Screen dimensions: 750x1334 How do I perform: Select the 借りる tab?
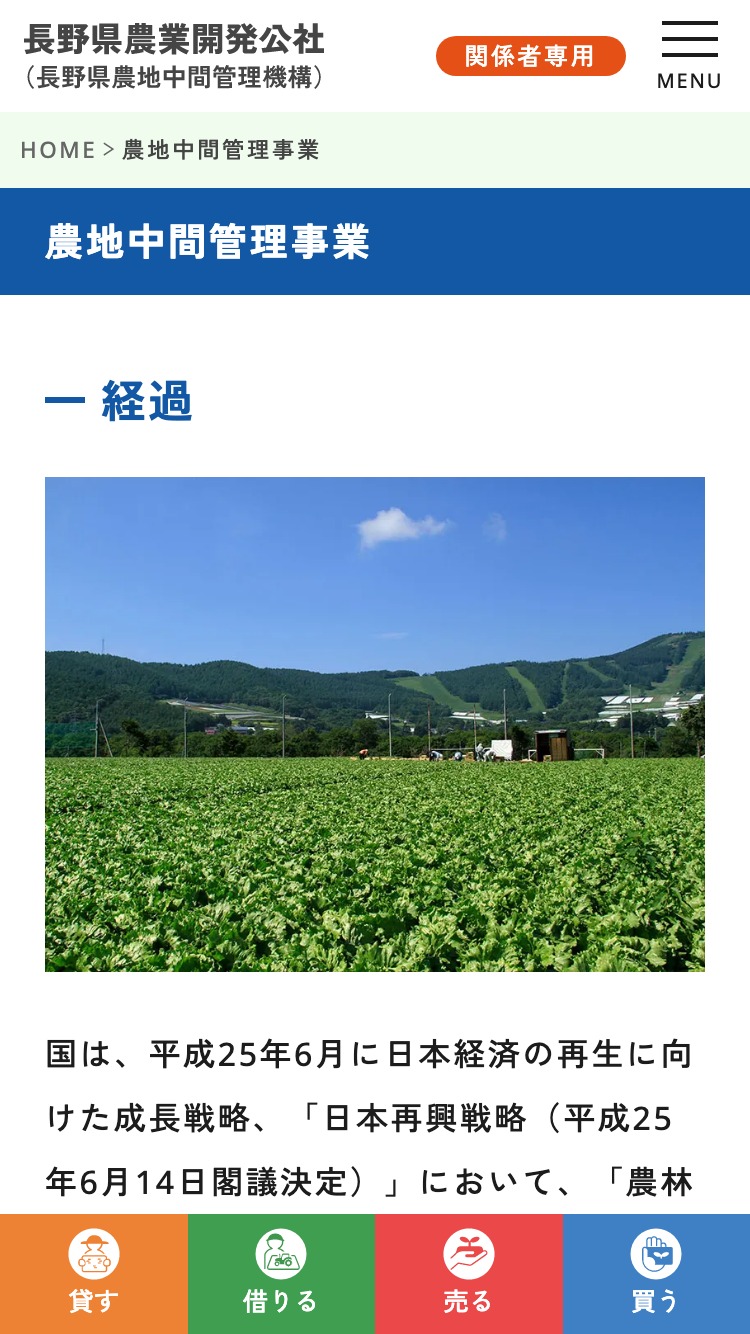[x=281, y=1274]
